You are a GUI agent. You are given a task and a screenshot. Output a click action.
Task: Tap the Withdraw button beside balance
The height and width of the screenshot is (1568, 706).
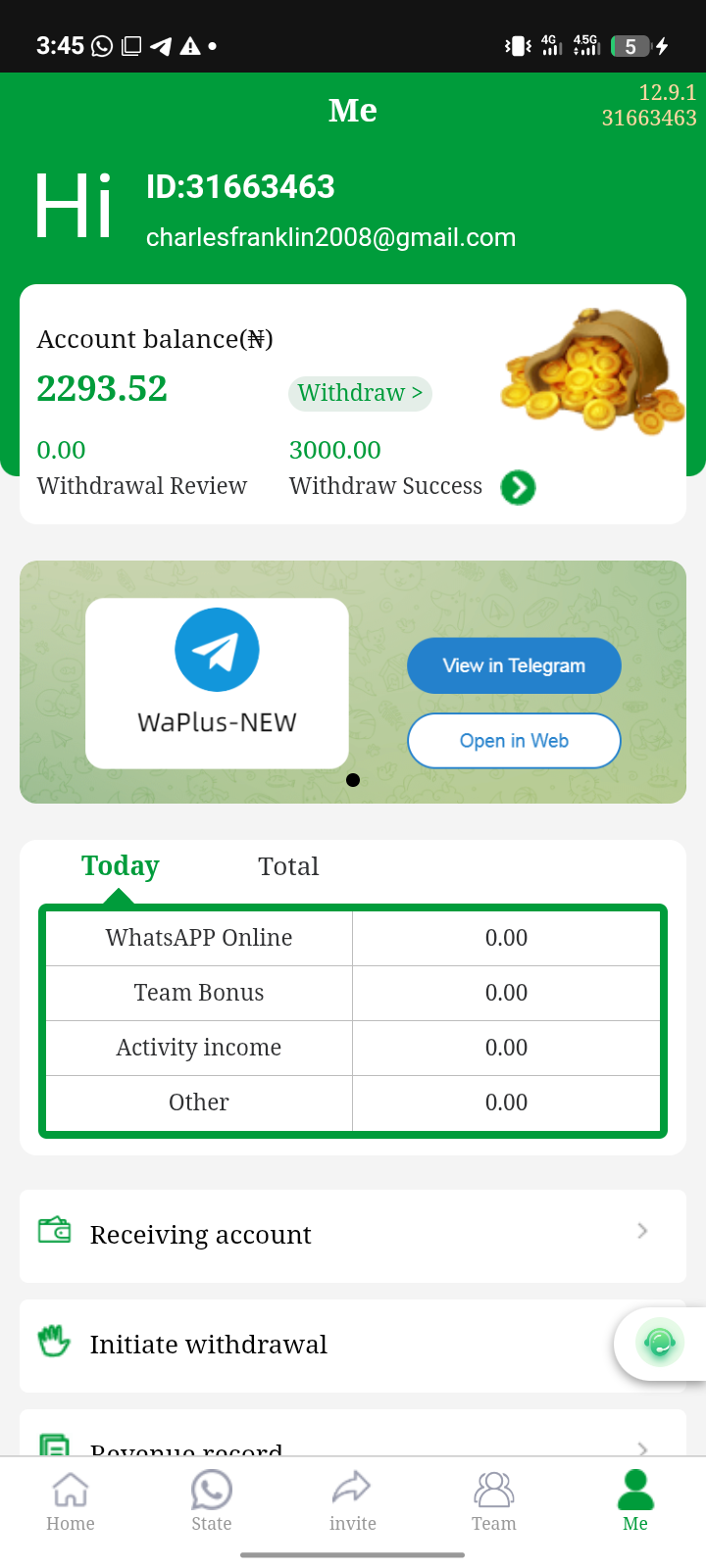tap(360, 393)
